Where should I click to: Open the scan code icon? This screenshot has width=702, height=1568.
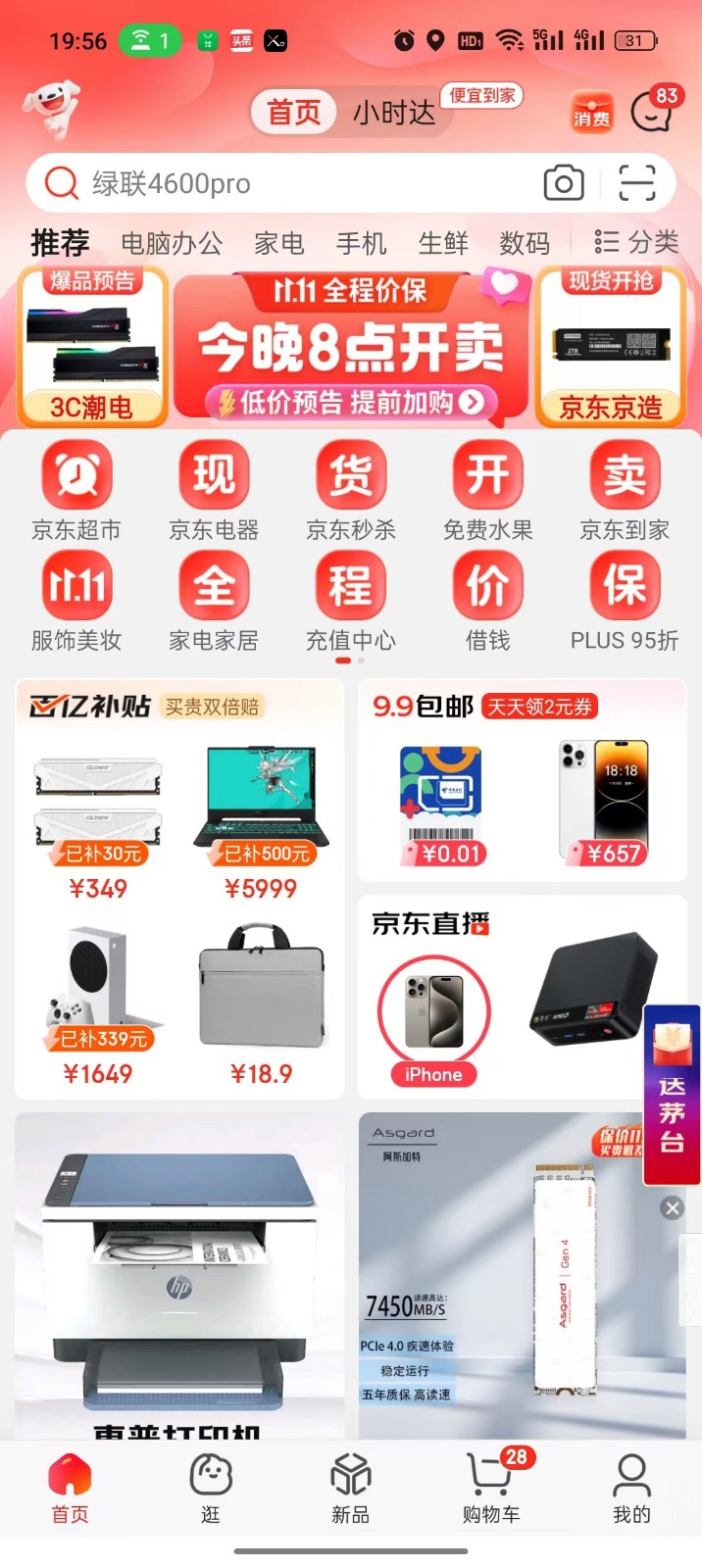[636, 183]
